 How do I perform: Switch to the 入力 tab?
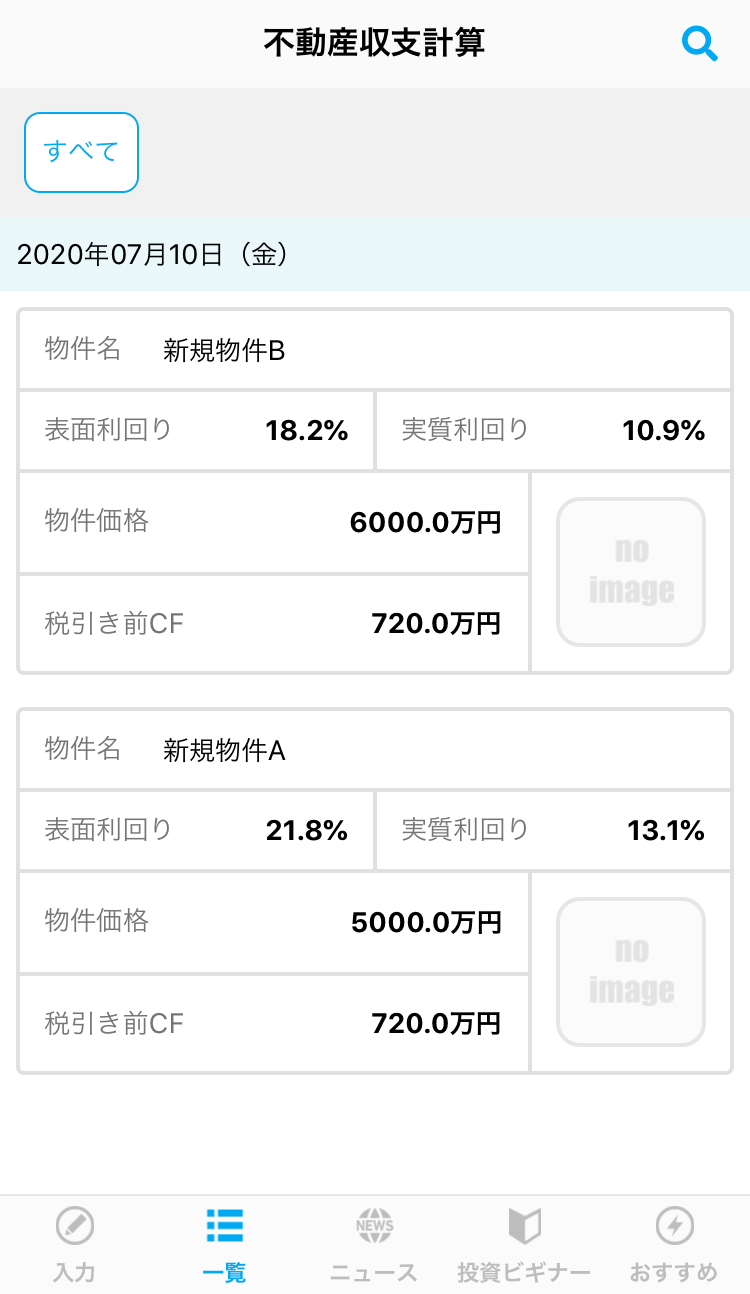75,1245
